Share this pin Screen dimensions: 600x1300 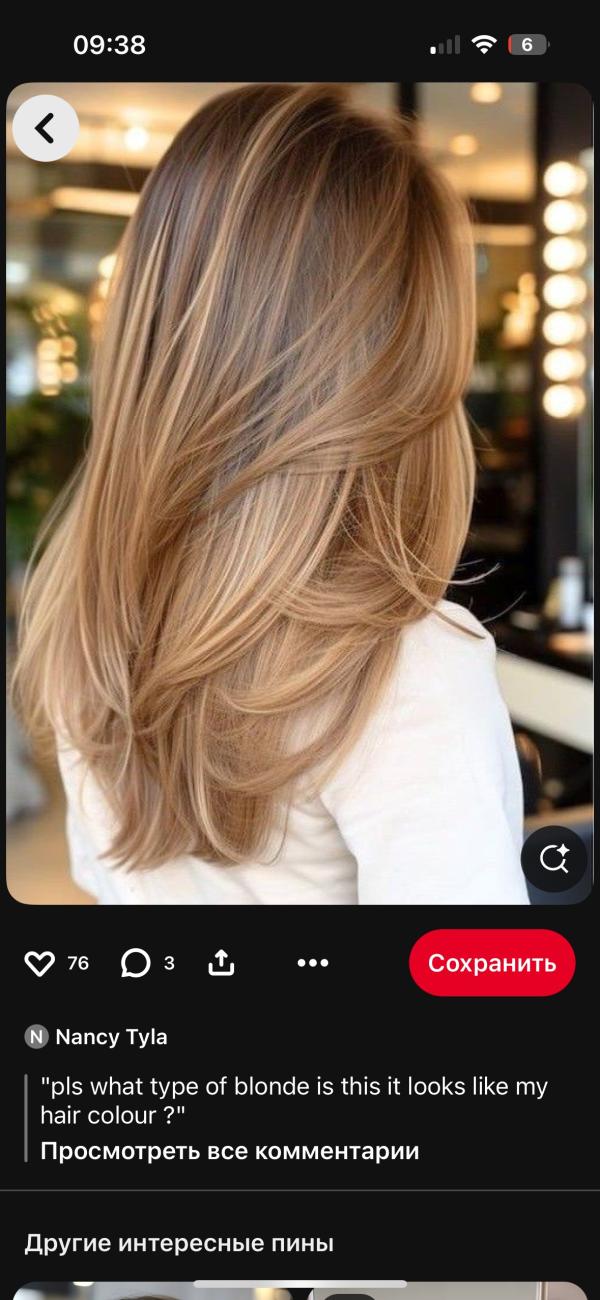pyautogui.click(x=221, y=962)
